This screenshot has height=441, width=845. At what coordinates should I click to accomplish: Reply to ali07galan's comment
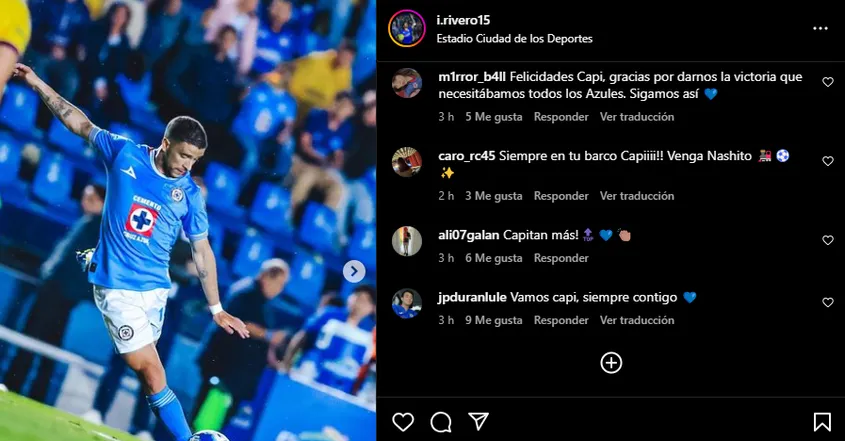[561, 258]
